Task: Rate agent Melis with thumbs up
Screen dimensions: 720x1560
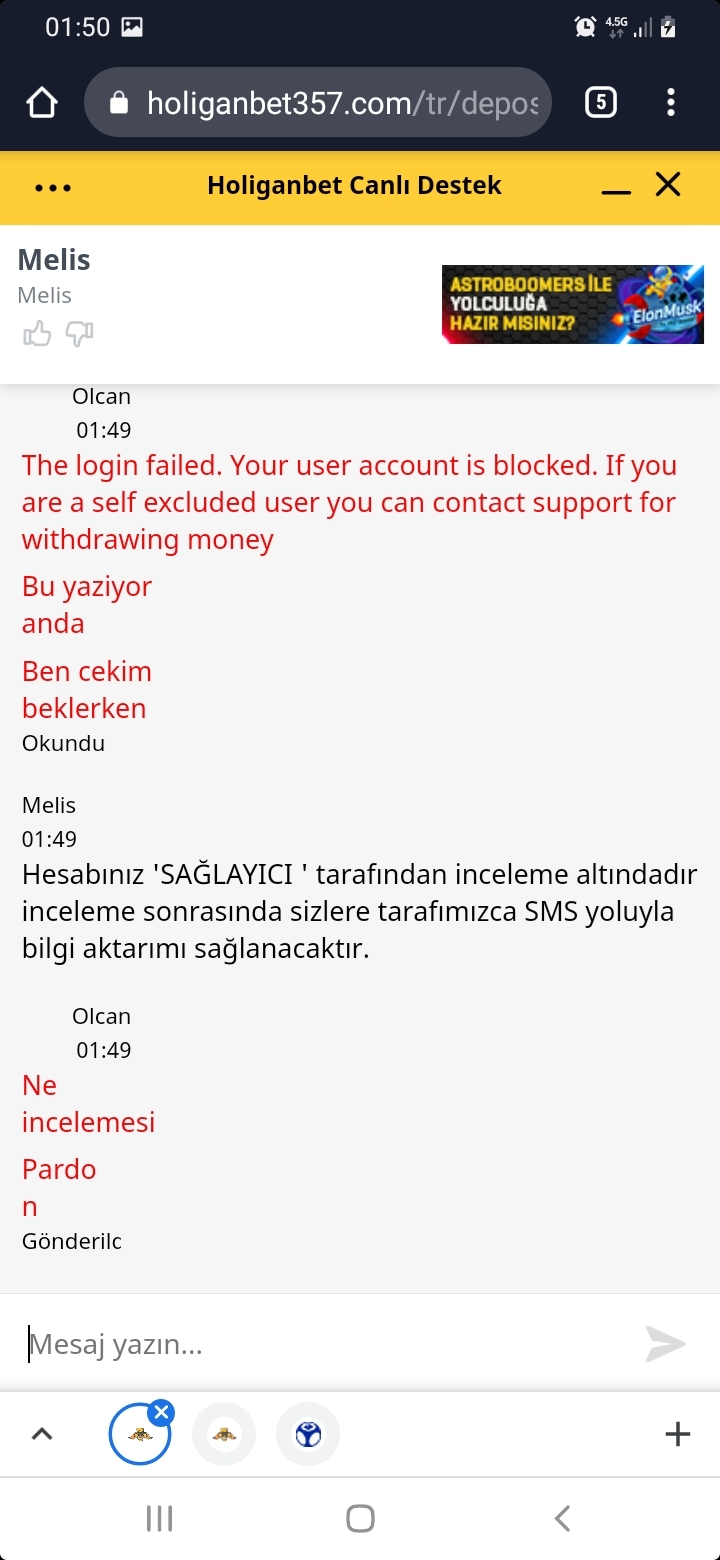Action: pyautogui.click(x=37, y=334)
